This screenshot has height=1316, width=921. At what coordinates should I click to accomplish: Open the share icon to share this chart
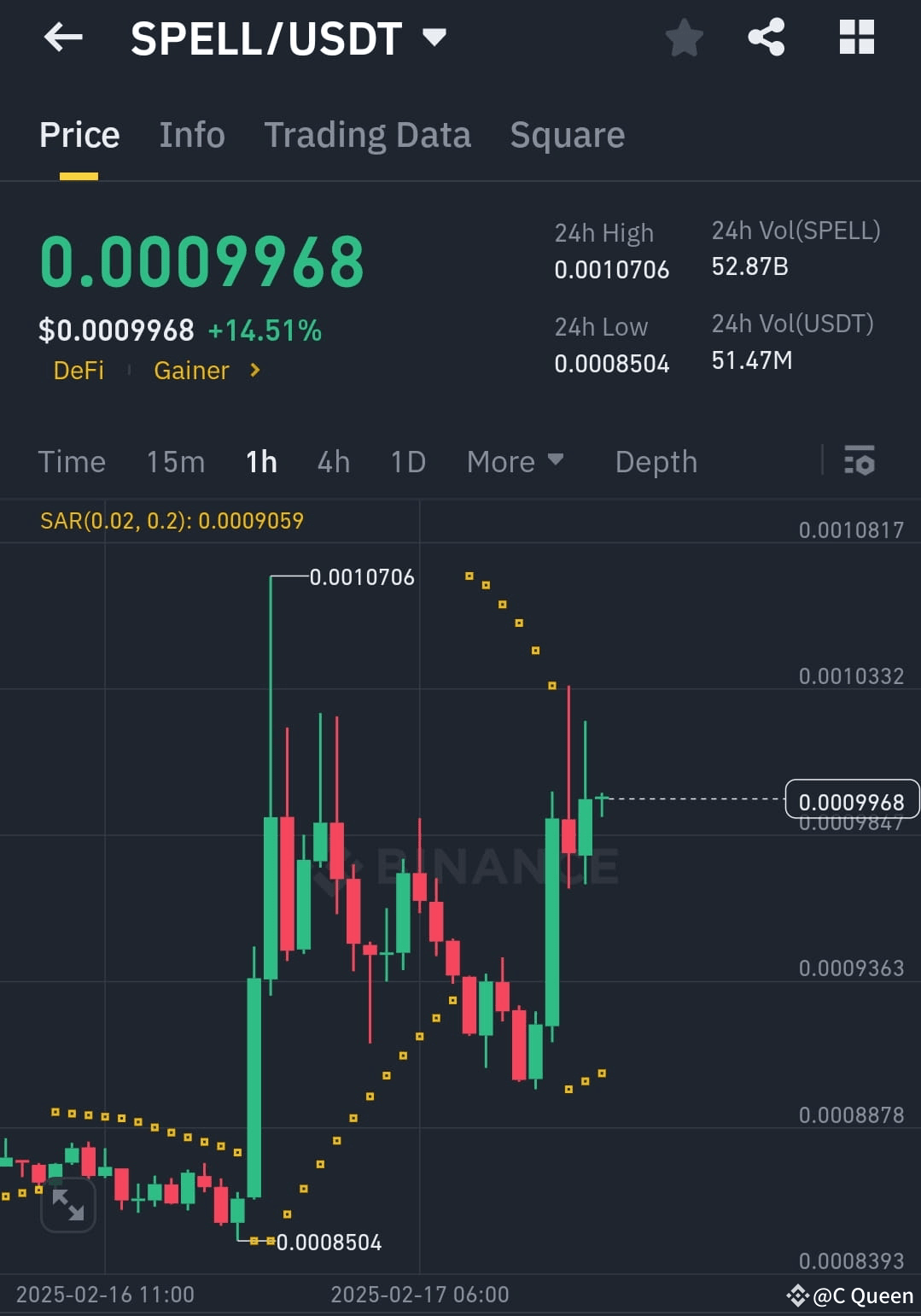(766, 38)
